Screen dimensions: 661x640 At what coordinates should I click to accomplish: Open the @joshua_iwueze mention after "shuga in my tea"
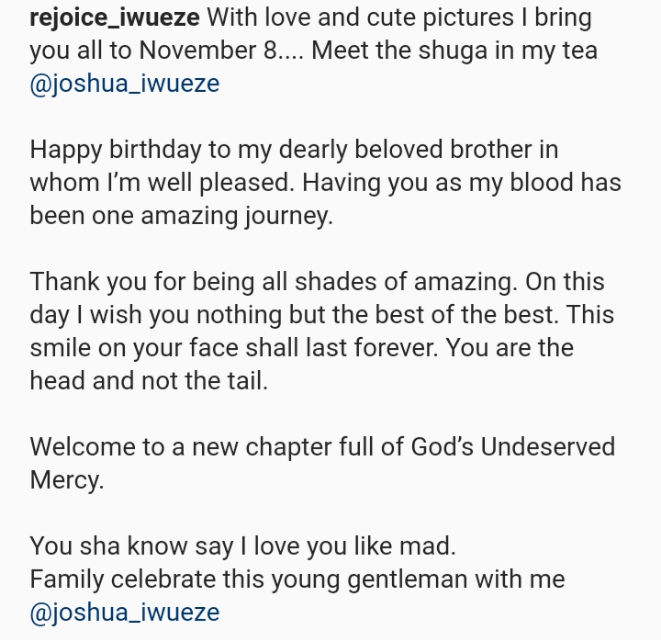tap(124, 84)
